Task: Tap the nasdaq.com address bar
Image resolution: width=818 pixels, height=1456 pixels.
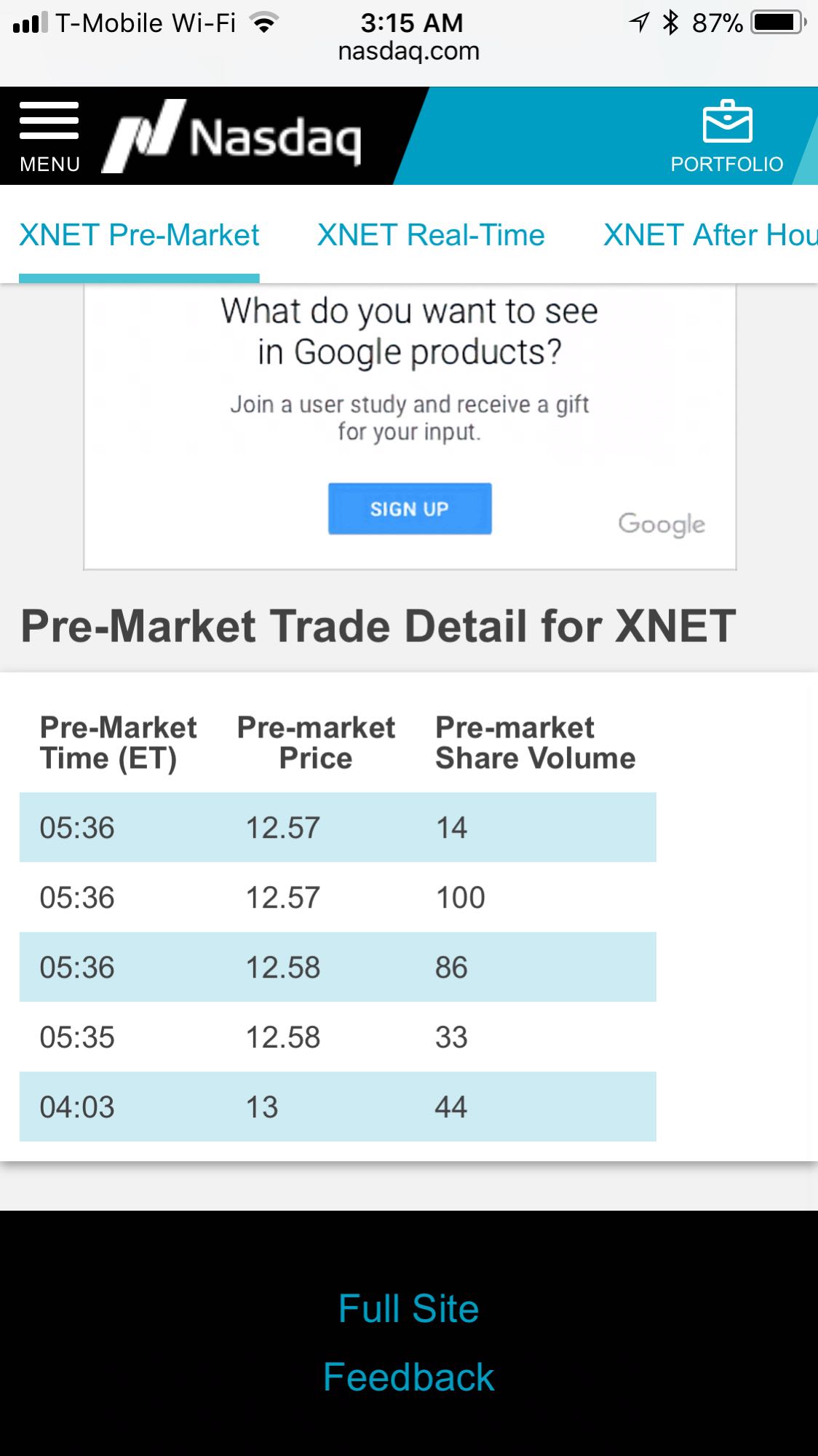Action: click(x=409, y=51)
